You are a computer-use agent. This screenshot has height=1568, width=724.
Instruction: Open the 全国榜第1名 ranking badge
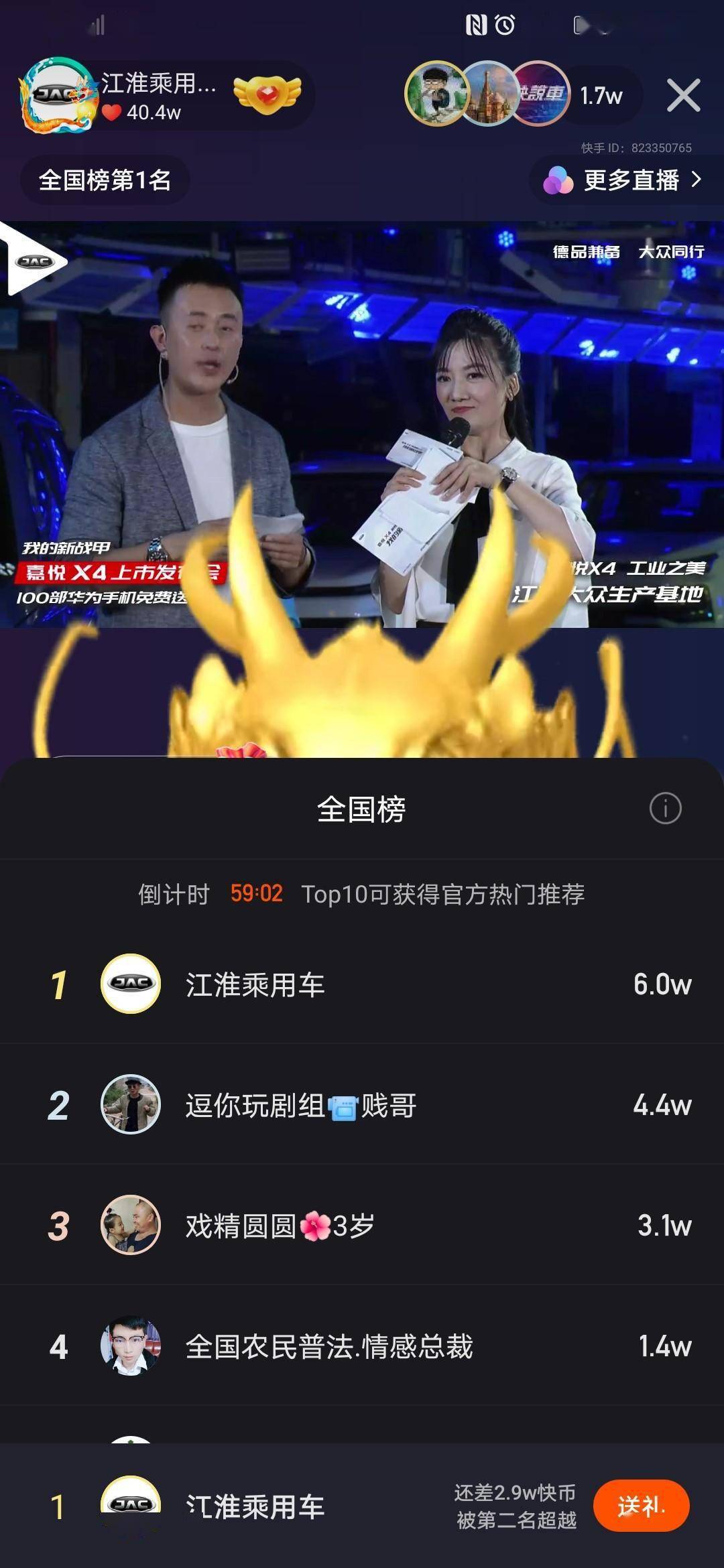tap(105, 180)
